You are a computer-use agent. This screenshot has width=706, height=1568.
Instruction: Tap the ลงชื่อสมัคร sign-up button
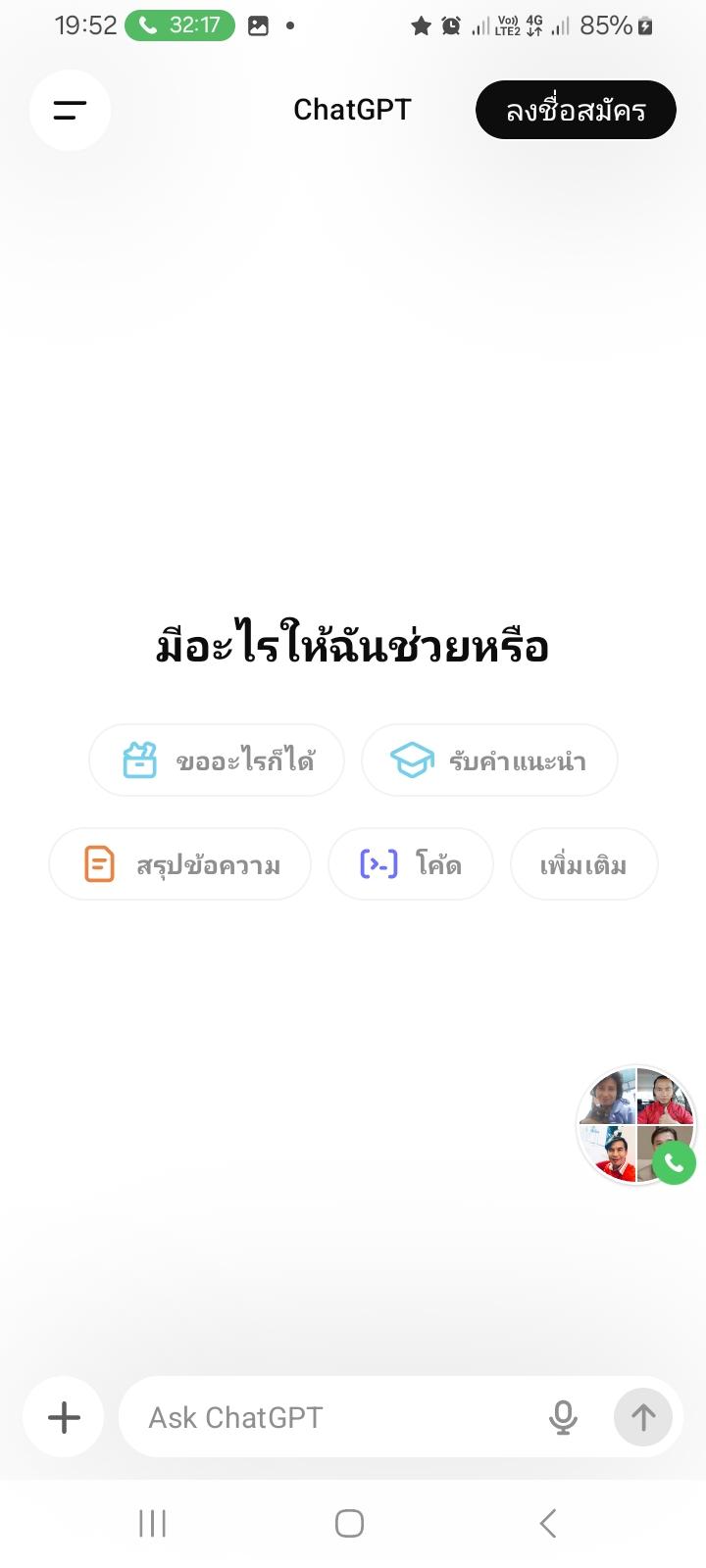tap(576, 110)
